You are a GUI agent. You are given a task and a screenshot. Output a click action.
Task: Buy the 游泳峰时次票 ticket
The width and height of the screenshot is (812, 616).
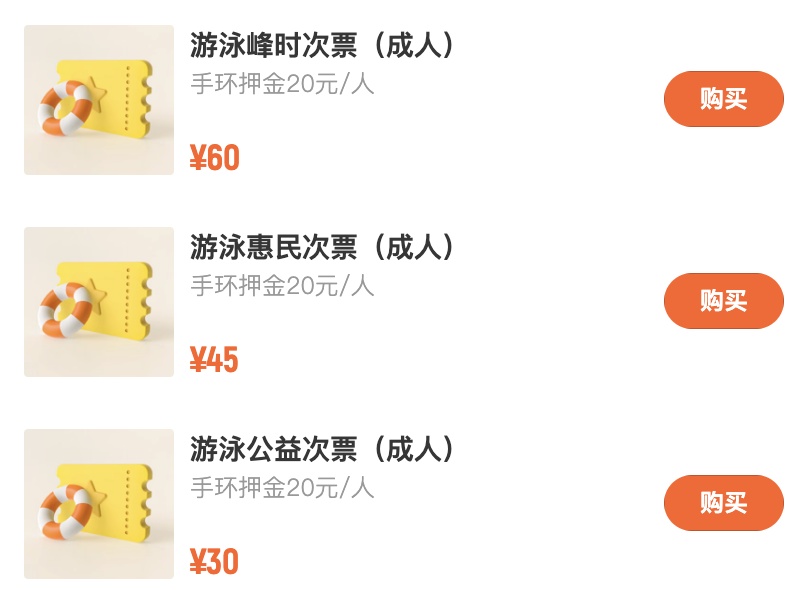pos(723,99)
